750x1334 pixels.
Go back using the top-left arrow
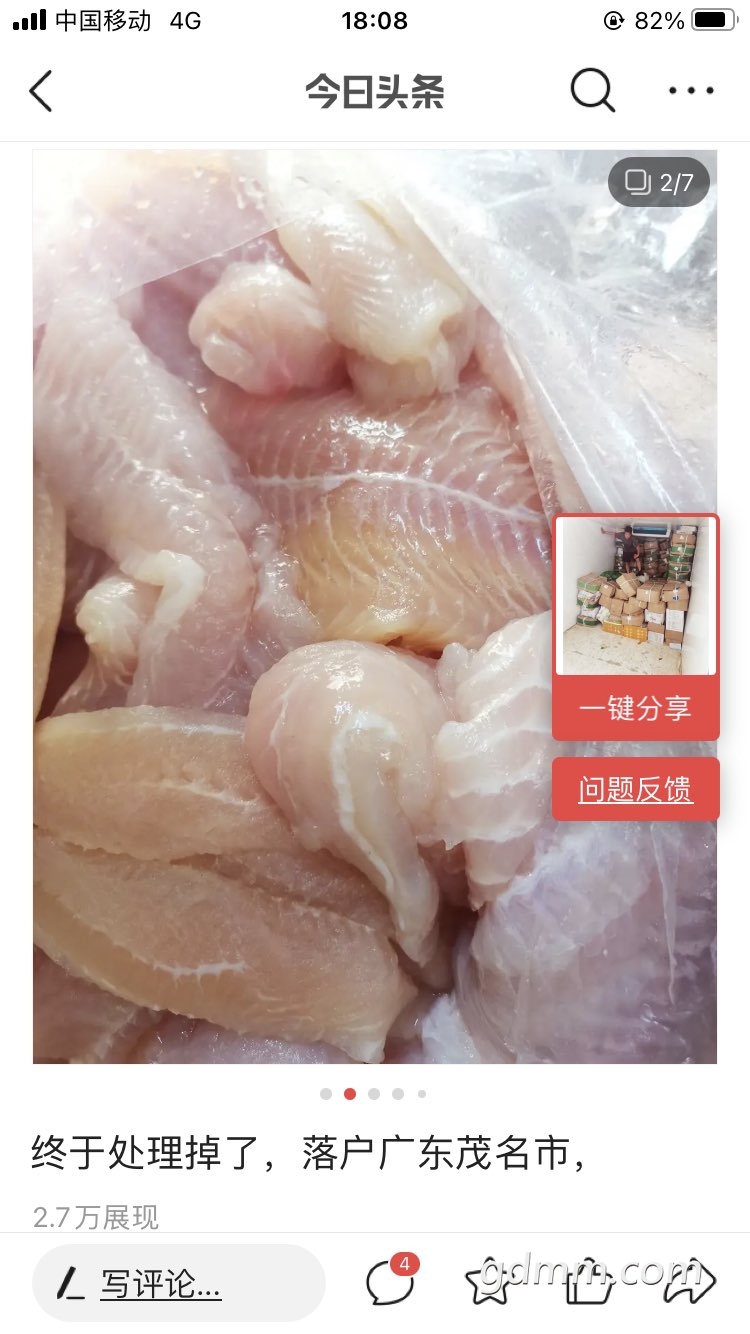click(40, 92)
